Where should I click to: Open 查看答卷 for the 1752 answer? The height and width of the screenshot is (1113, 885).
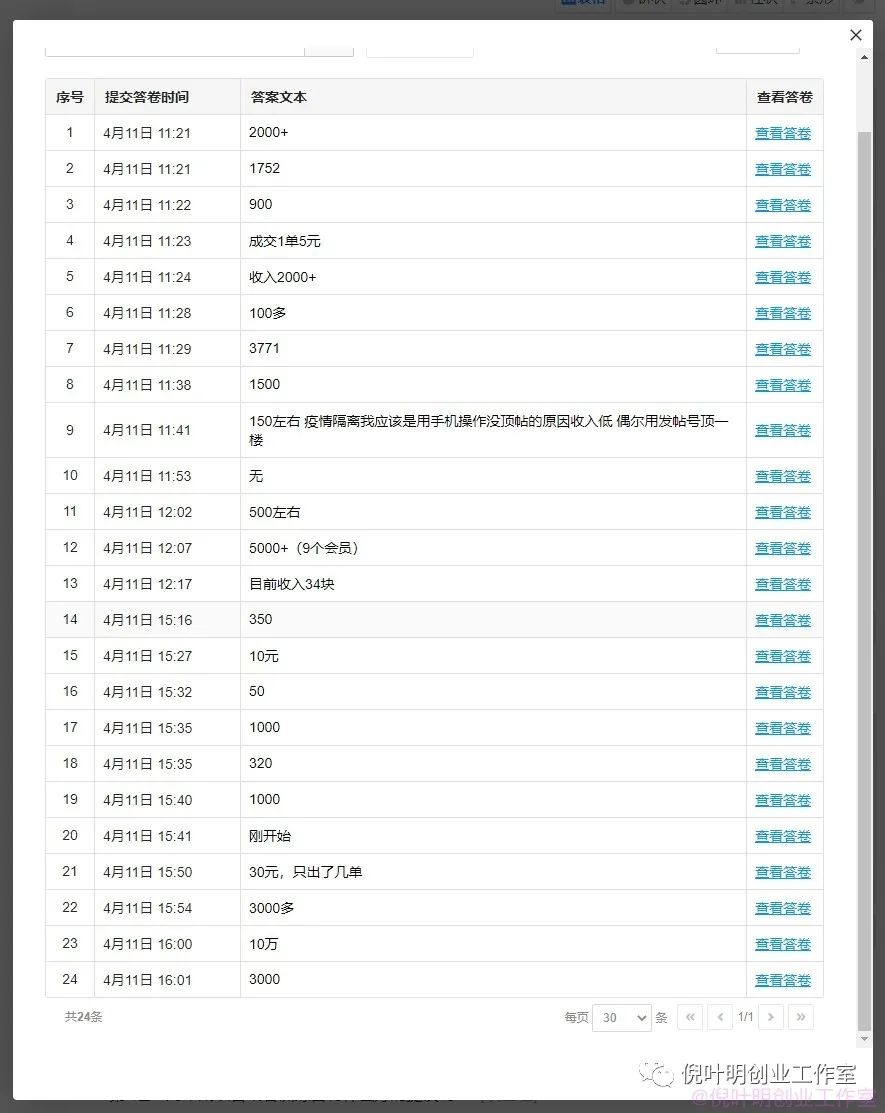coord(783,169)
